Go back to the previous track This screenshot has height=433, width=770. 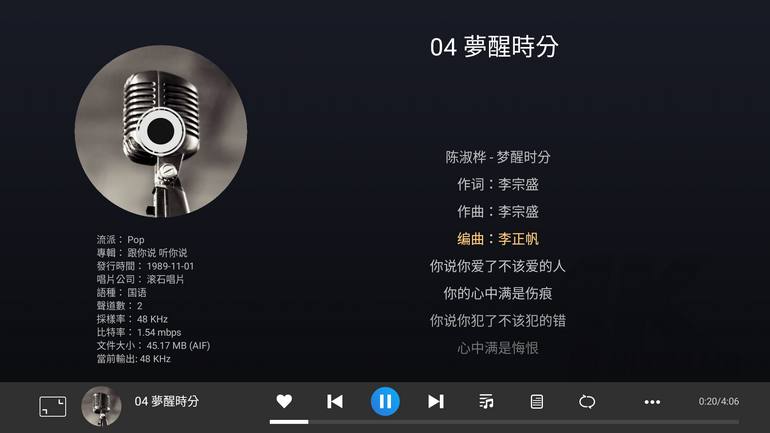tap(335, 401)
